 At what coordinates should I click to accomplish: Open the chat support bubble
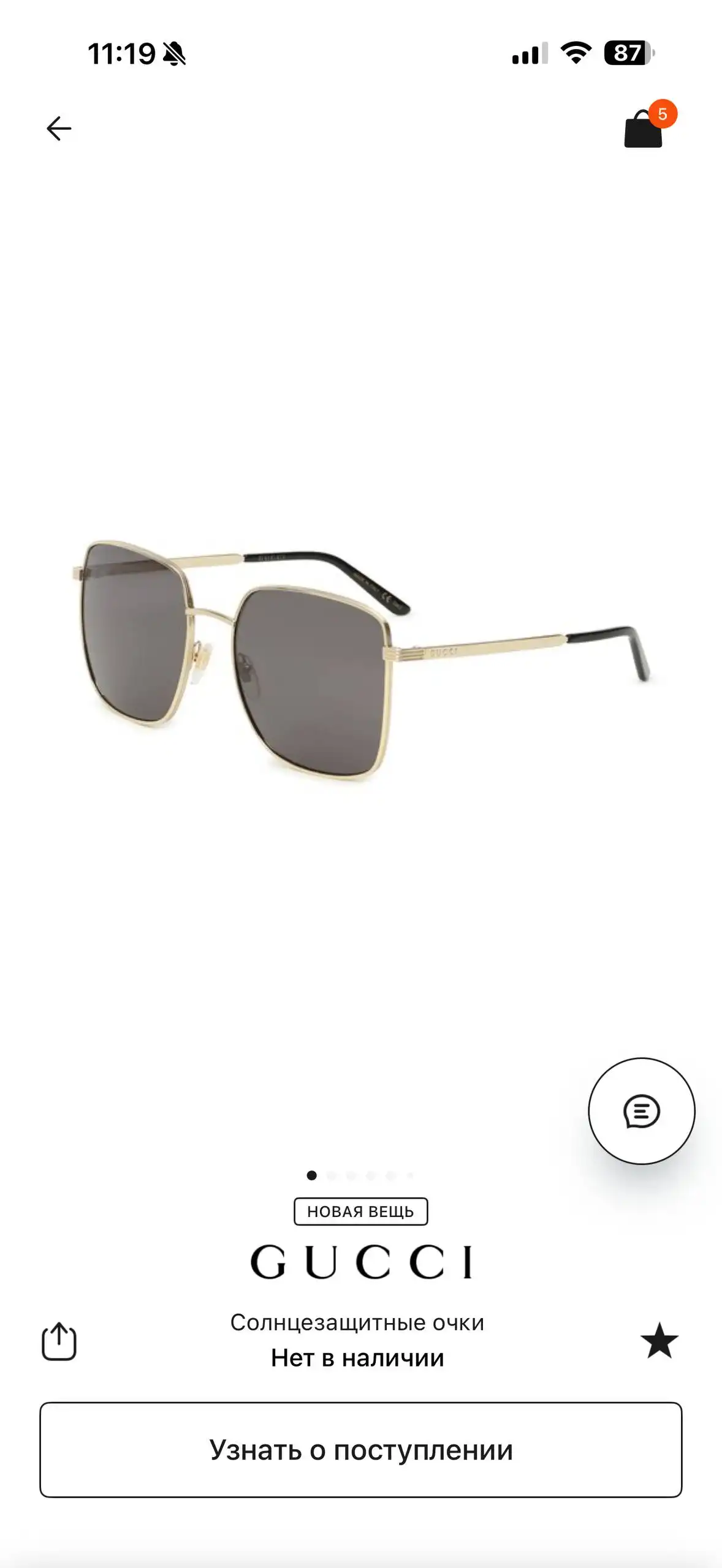641,1111
